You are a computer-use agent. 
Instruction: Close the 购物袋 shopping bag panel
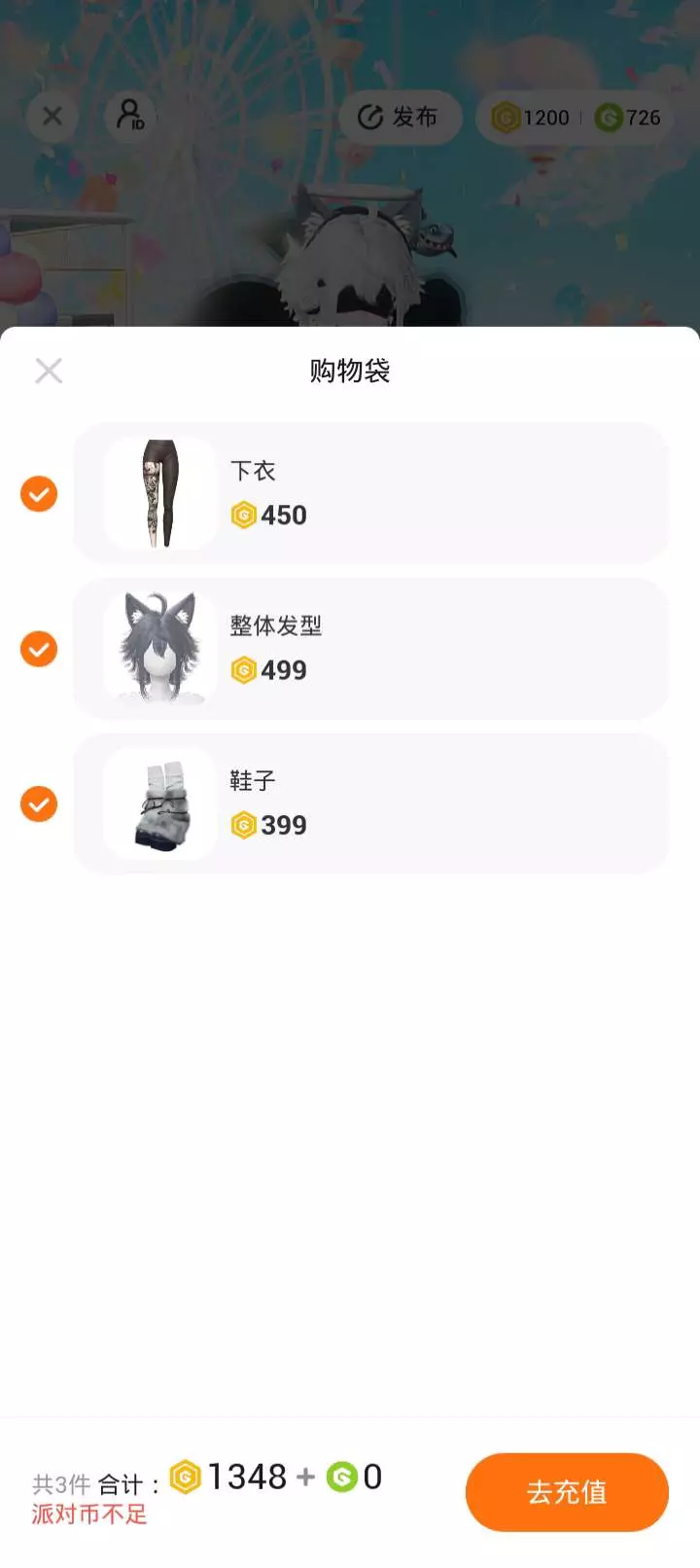49,371
